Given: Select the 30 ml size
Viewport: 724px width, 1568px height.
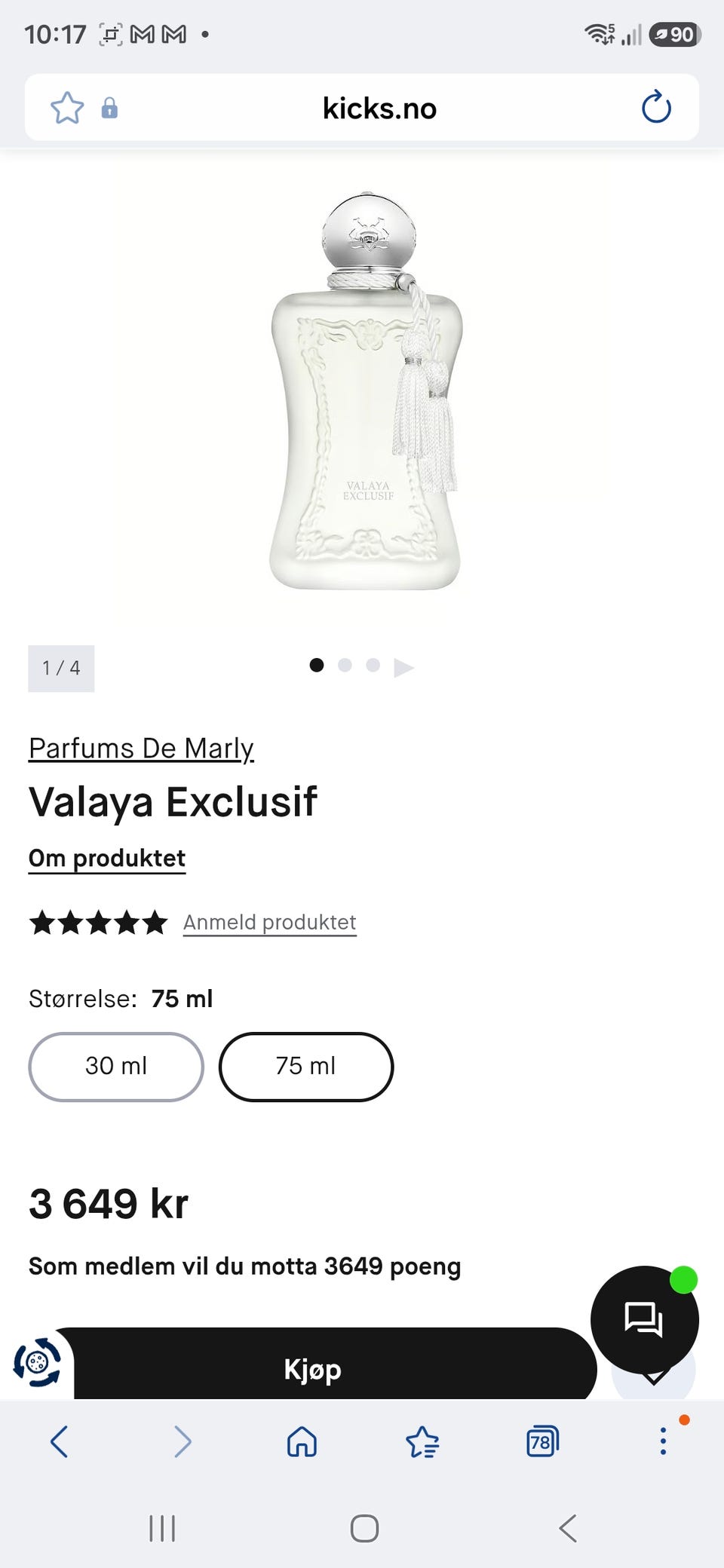Looking at the screenshot, I should tap(116, 1067).
